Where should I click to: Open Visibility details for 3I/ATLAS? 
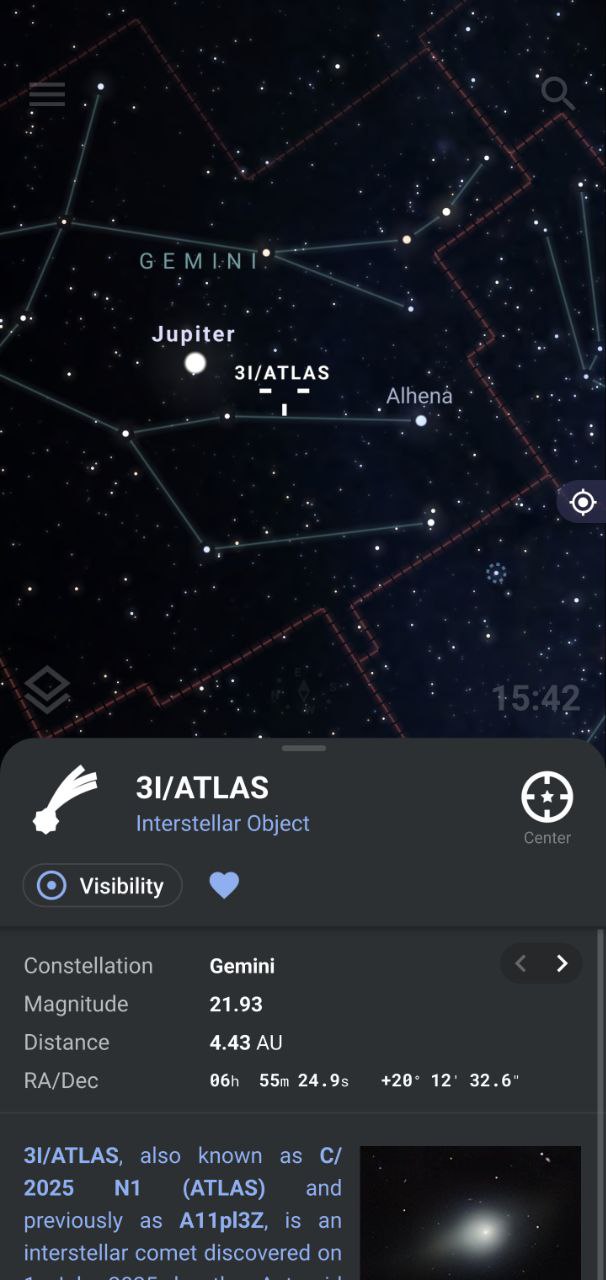(x=102, y=886)
